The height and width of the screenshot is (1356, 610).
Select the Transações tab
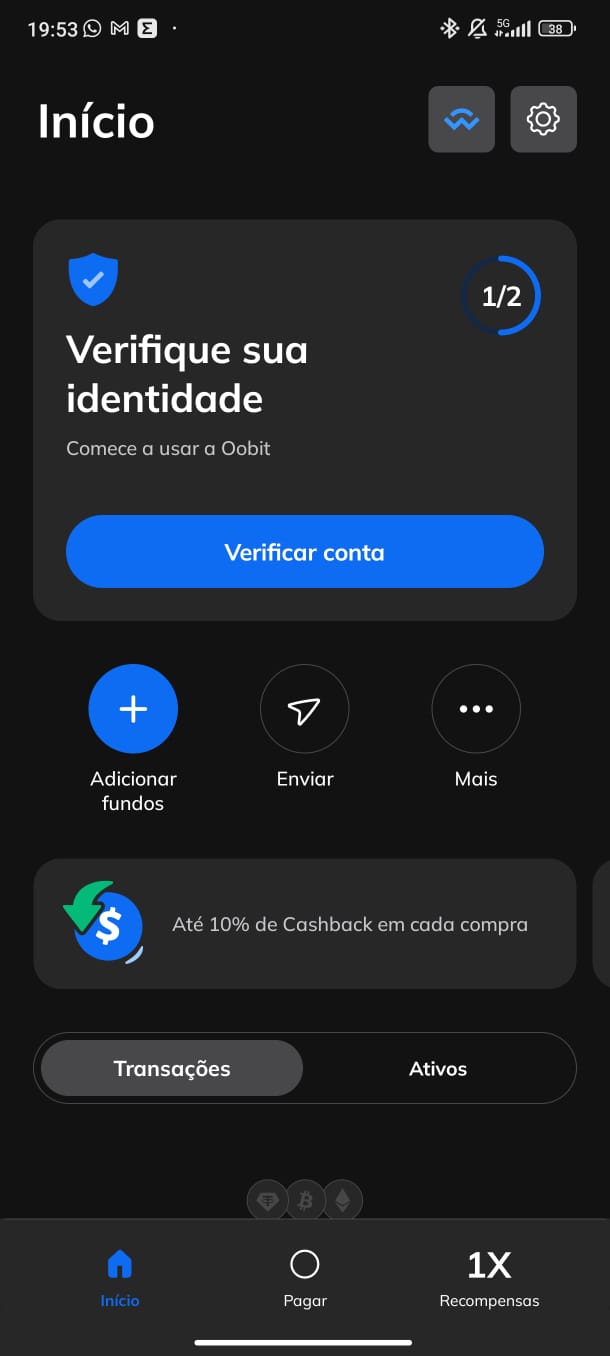(172, 1068)
